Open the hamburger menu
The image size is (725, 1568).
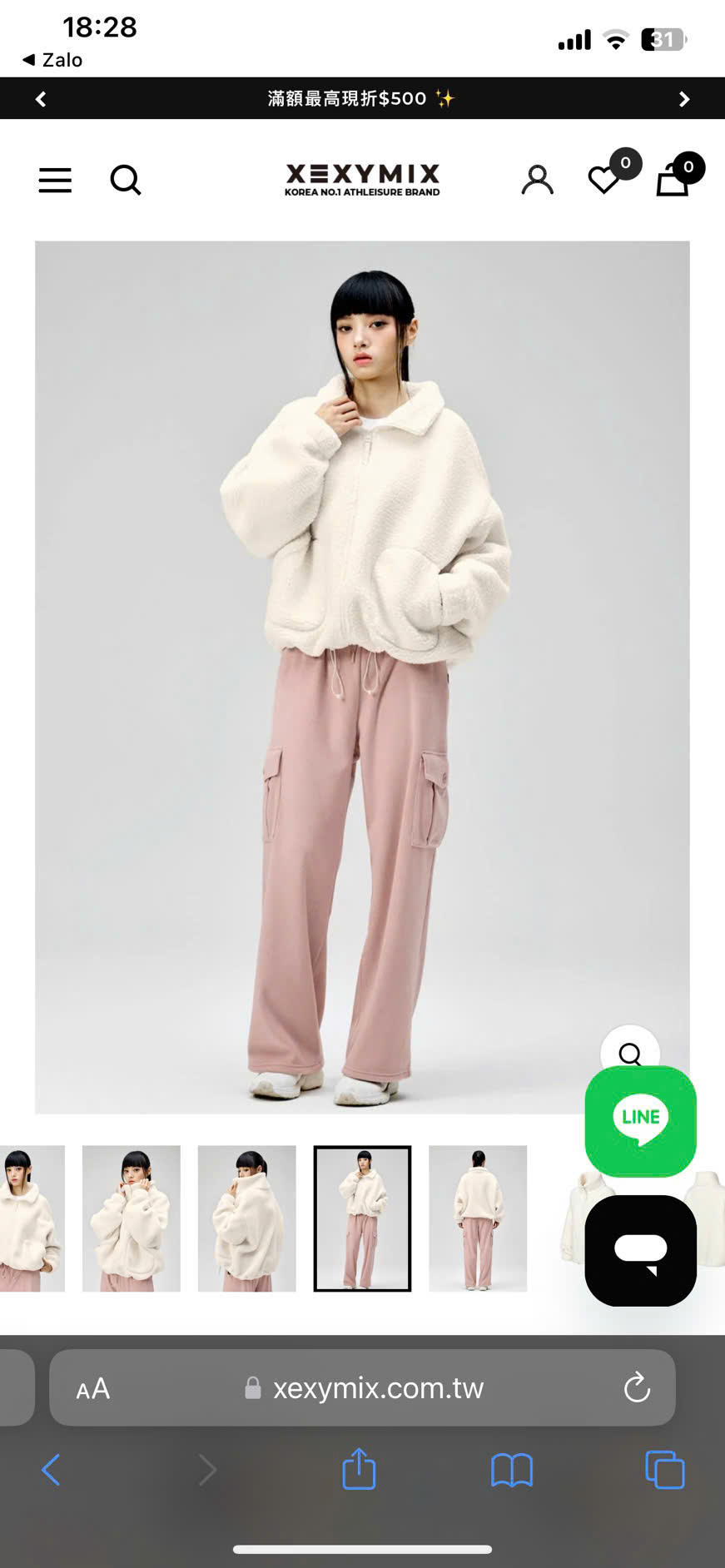(x=55, y=180)
